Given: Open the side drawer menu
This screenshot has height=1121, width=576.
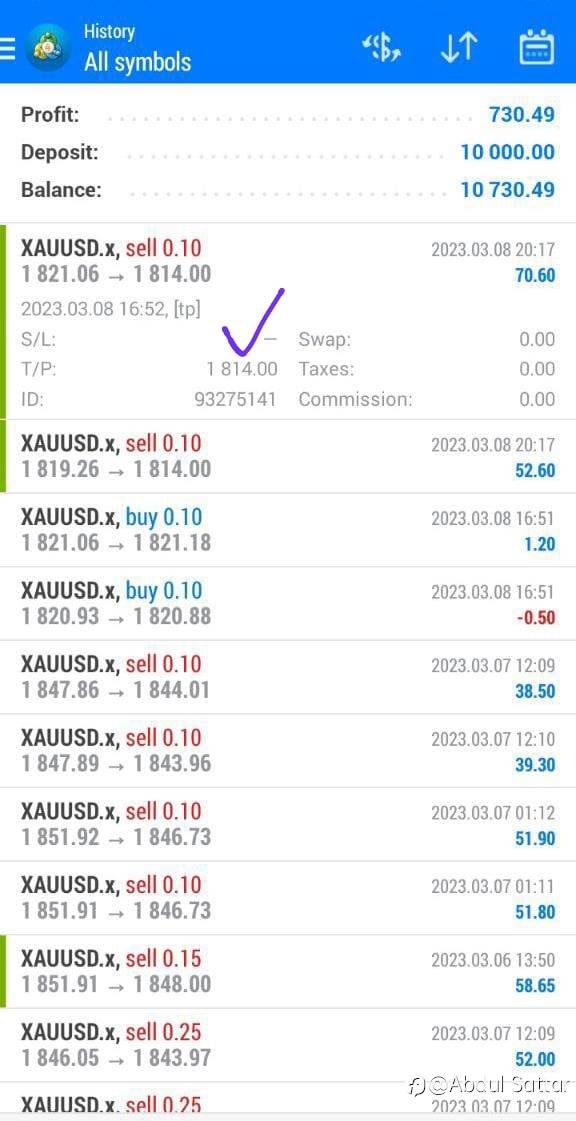Looking at the screenshot, I should (x=6, y=49).
